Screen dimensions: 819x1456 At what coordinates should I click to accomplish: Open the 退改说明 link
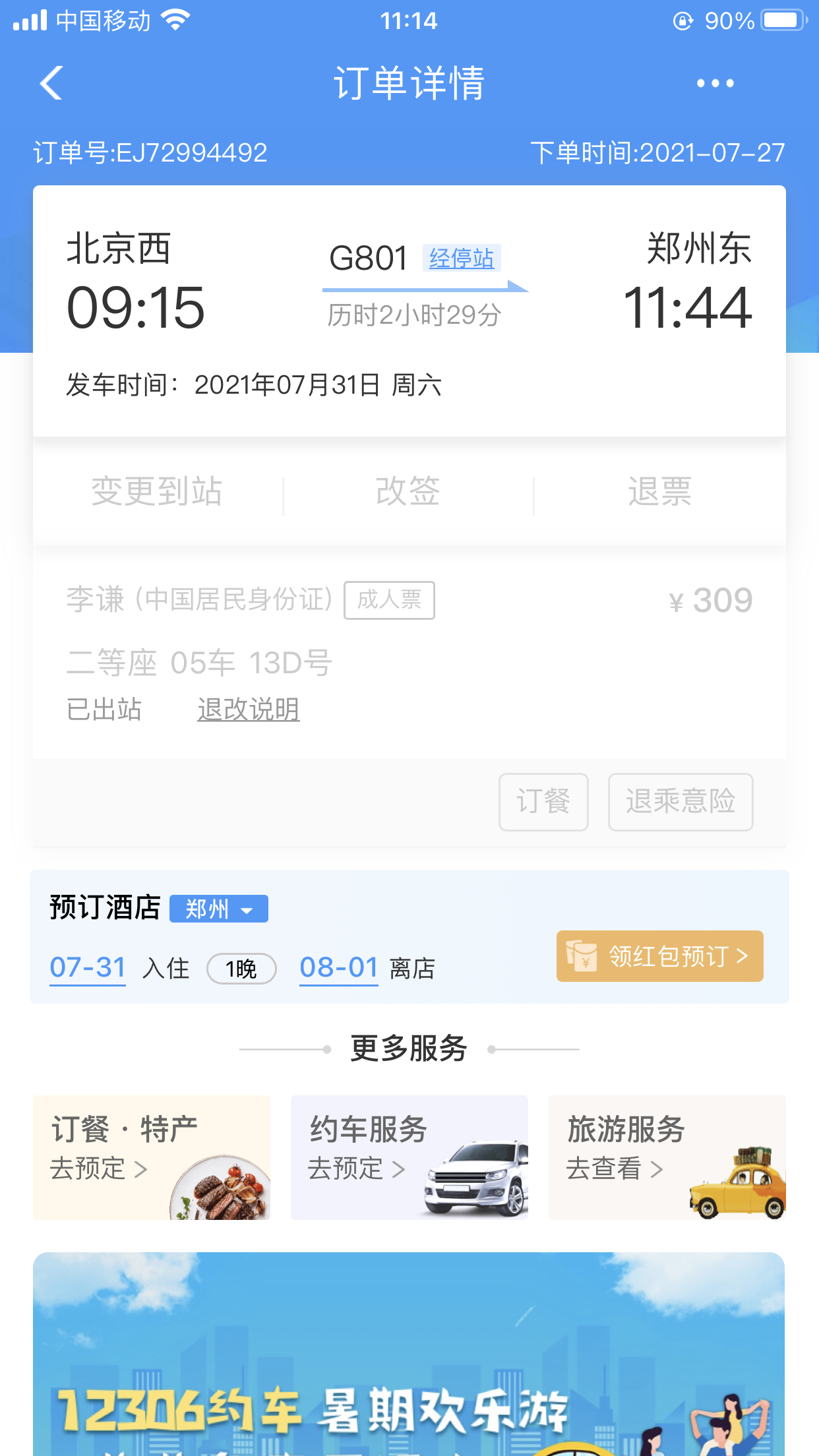[249, 710]
